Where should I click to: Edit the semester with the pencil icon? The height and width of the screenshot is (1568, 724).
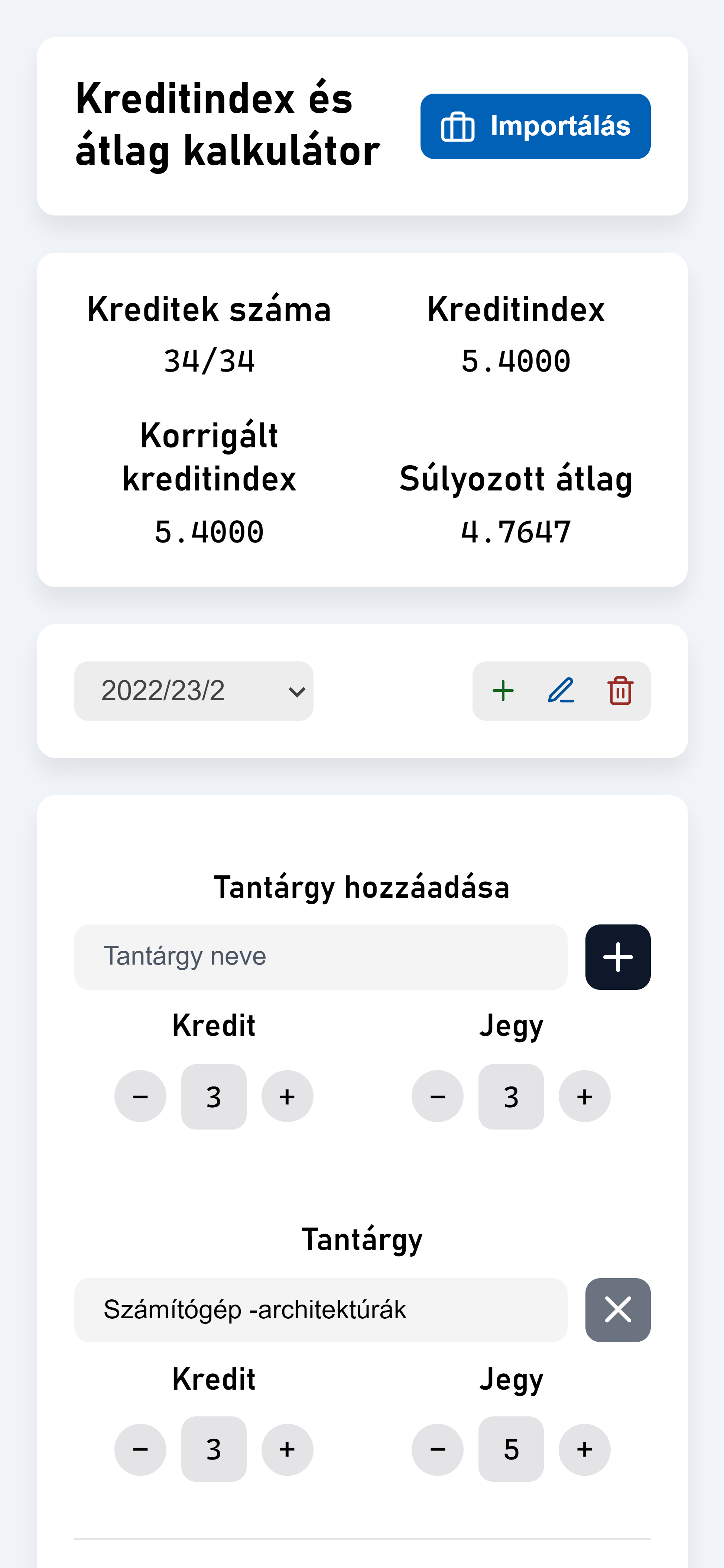tap(561, 691)
